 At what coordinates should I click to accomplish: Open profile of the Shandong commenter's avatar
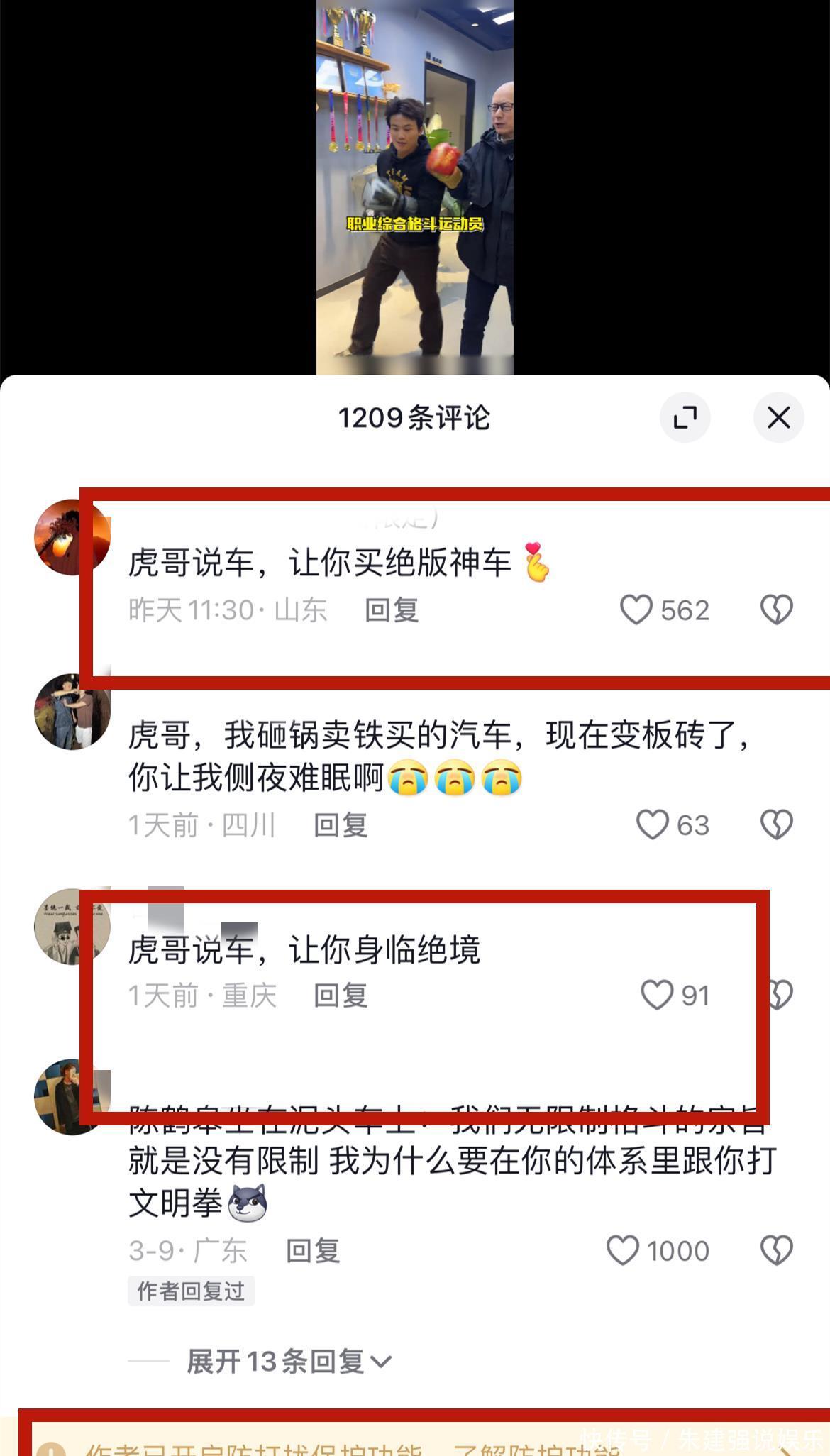[x=72, y=537]
